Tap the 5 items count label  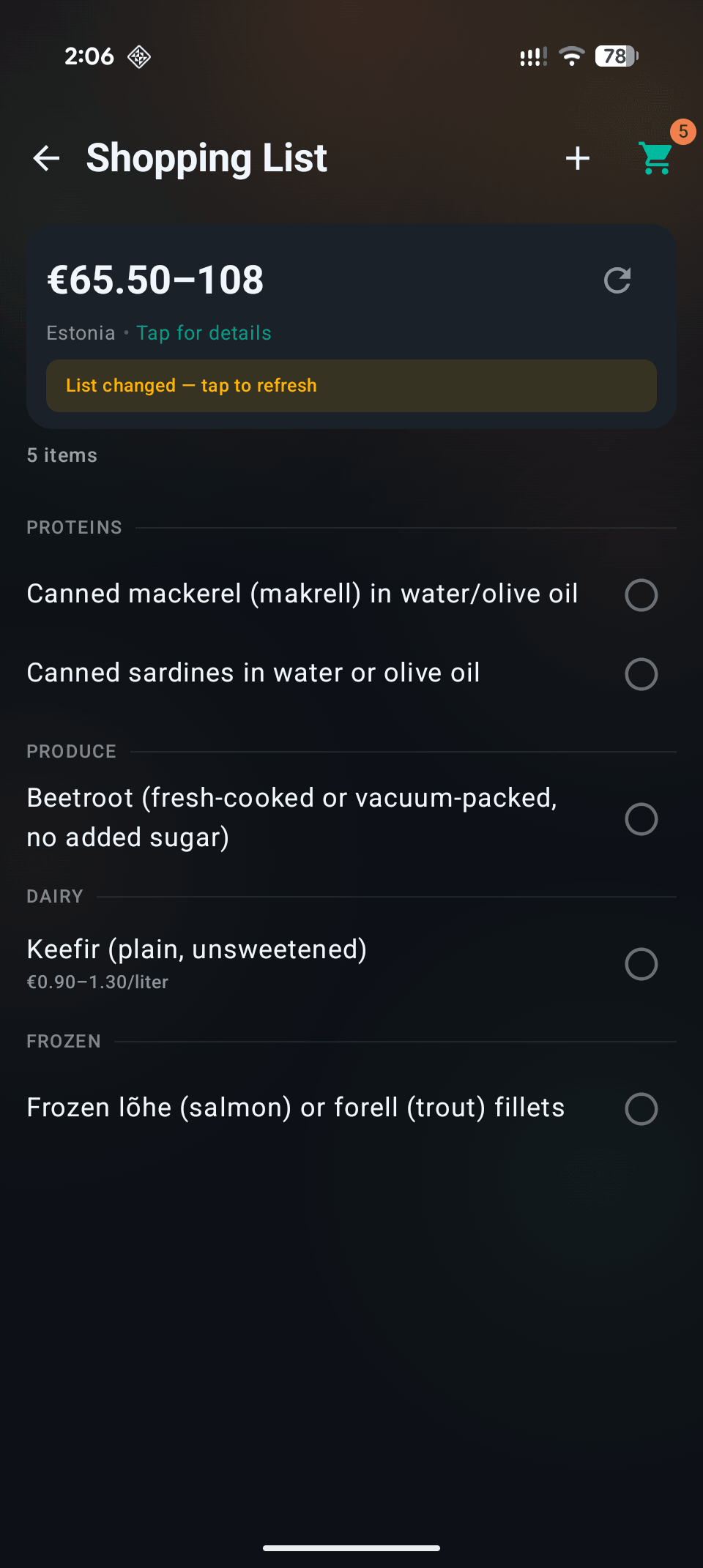62,455
